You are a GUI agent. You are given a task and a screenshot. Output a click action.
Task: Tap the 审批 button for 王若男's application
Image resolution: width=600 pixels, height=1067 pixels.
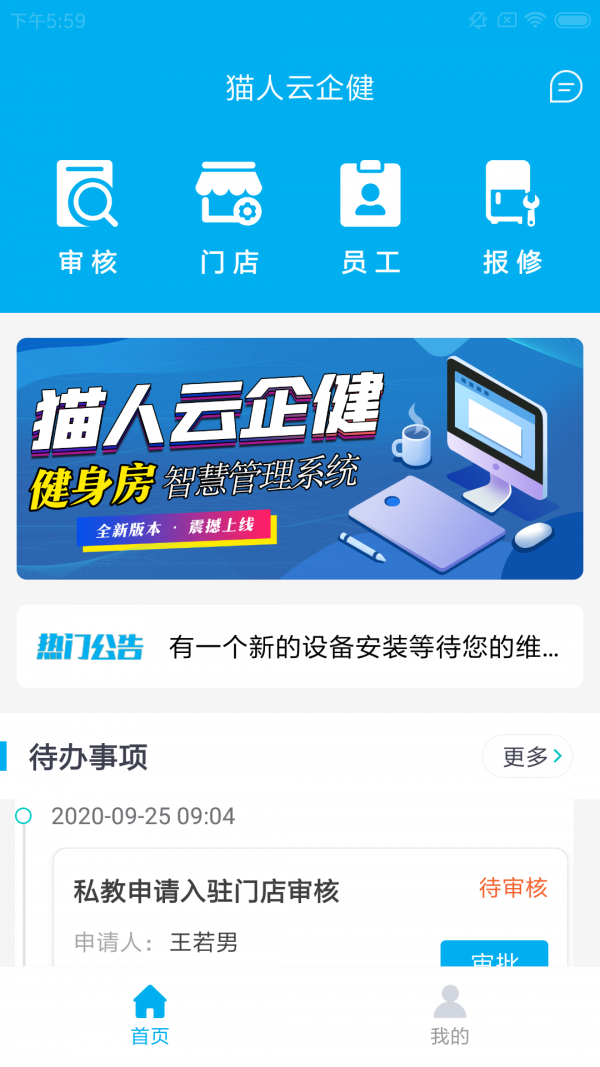point(494,955)
